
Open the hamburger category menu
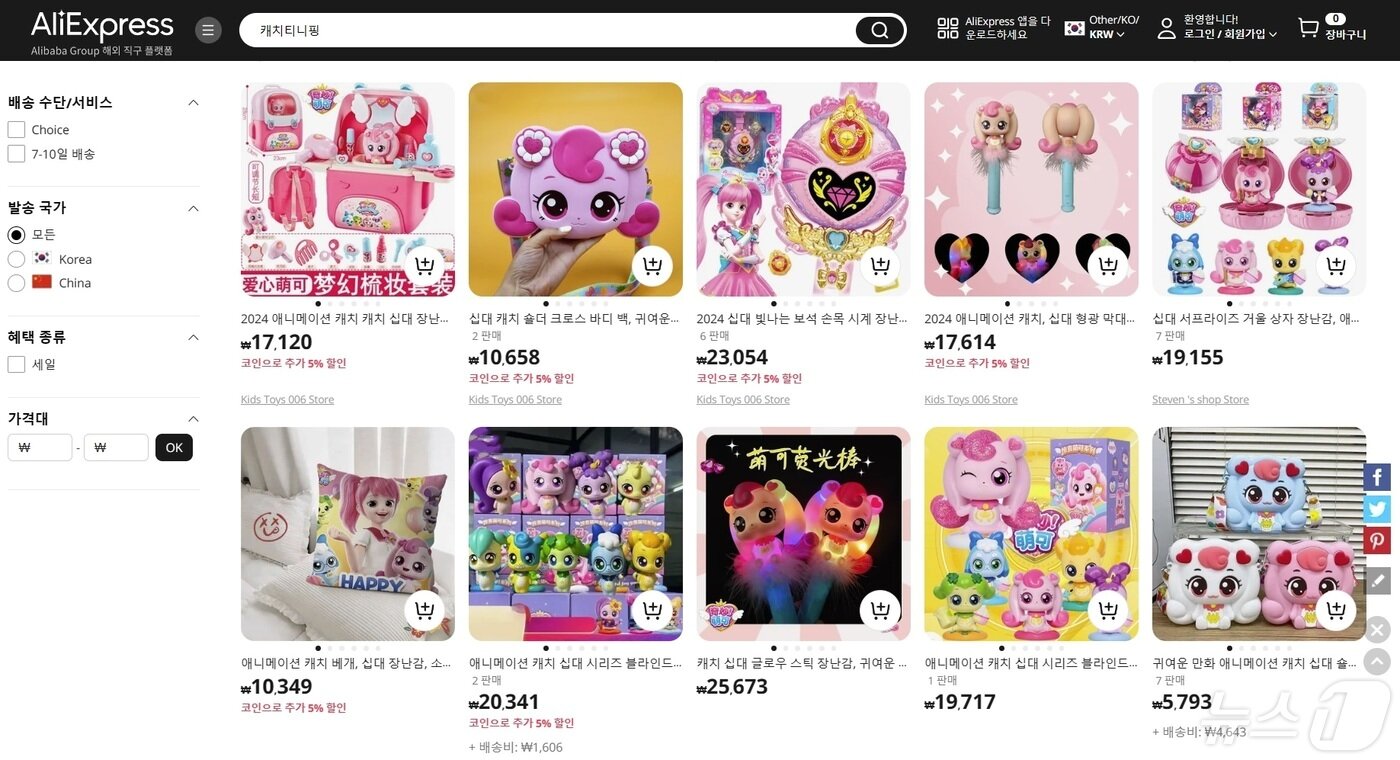pyautogui.click(x=208, y=30)
